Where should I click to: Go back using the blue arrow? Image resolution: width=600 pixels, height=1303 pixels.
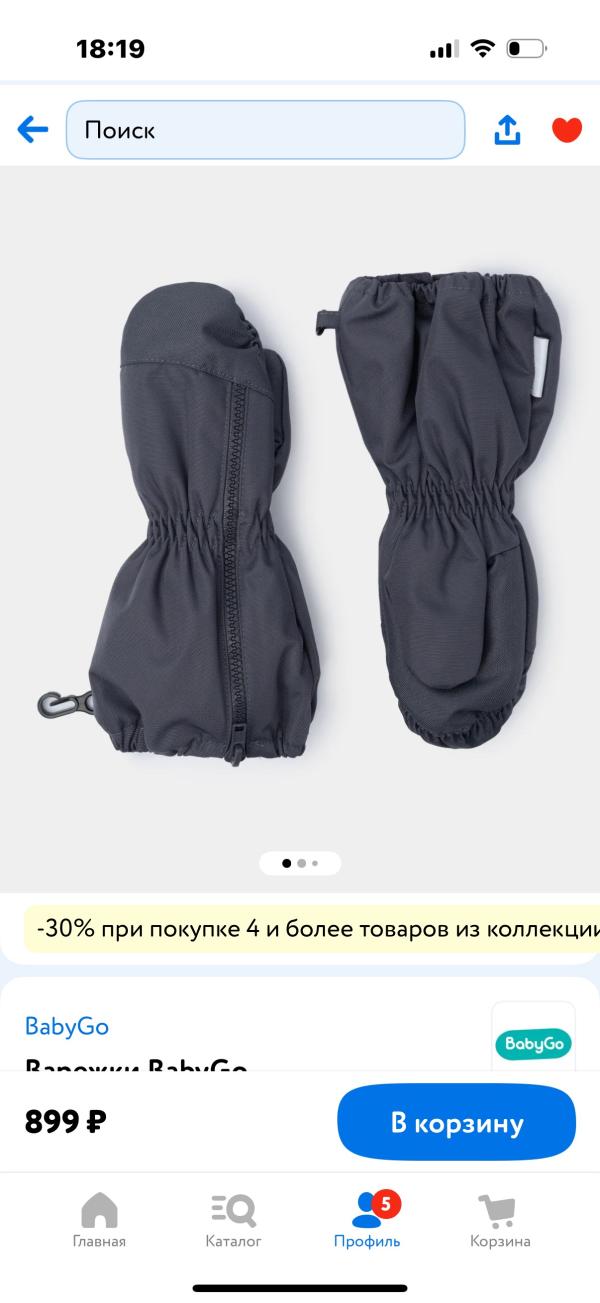click(x=33, y=130)
